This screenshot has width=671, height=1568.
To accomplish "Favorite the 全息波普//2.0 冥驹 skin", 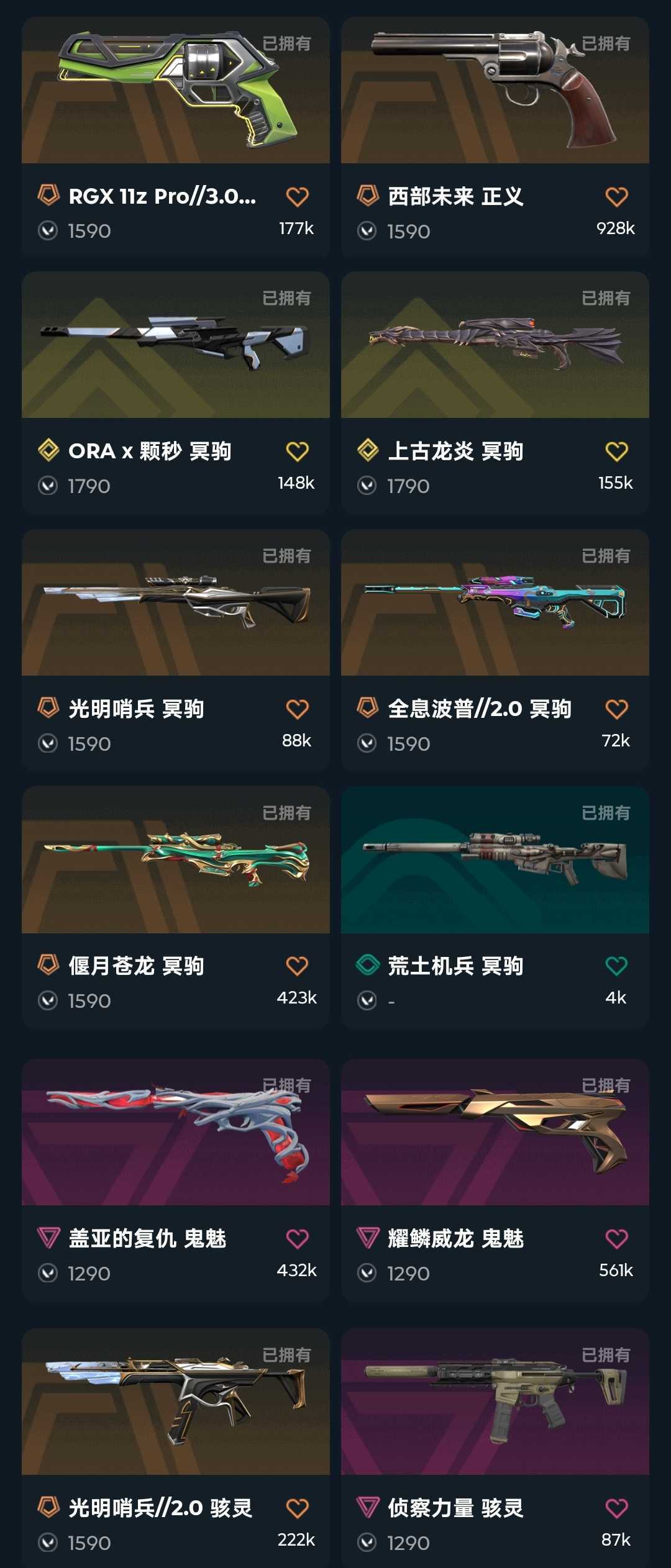I will click(616, 709).
